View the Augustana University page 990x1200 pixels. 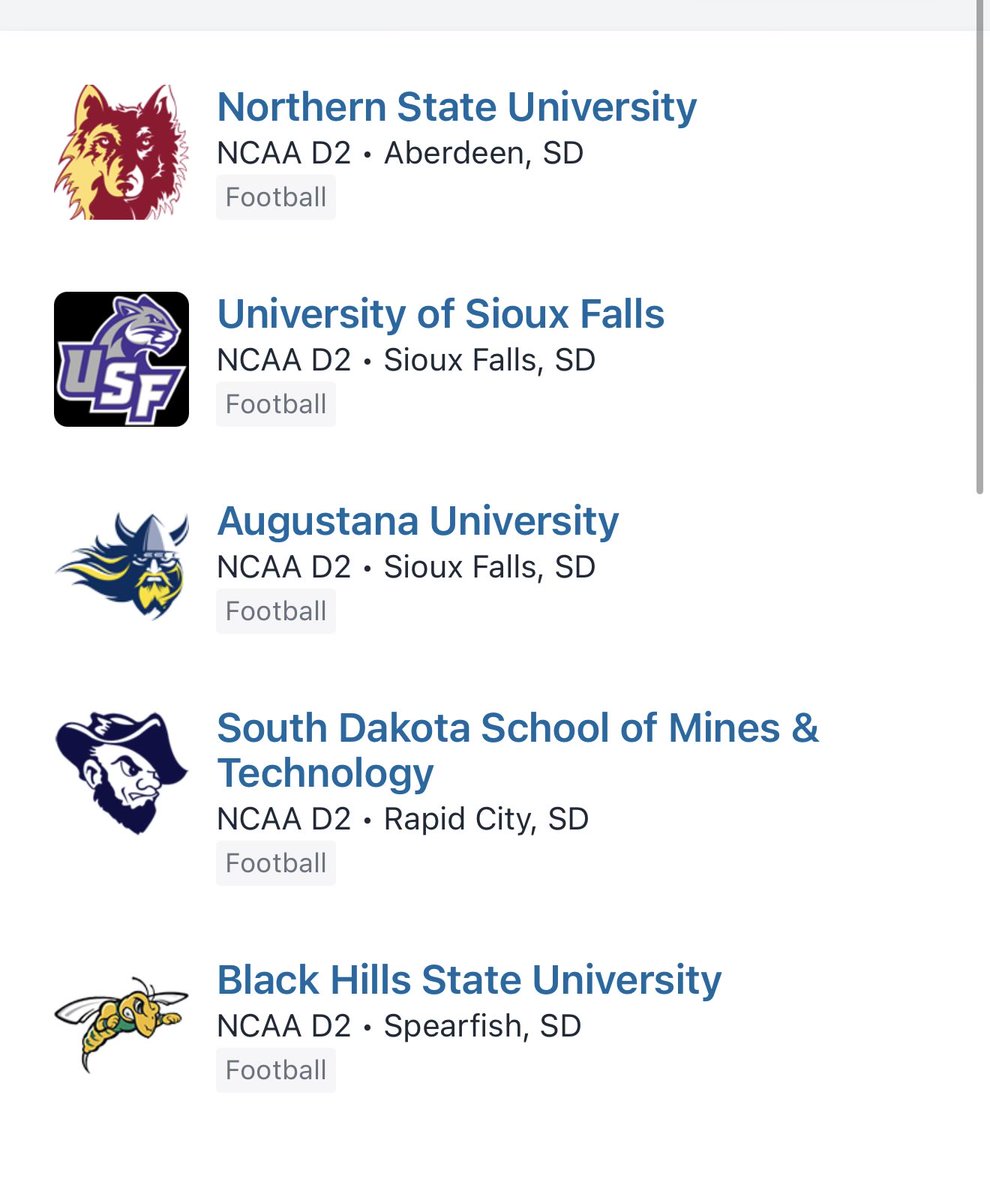tap(417, 521)
